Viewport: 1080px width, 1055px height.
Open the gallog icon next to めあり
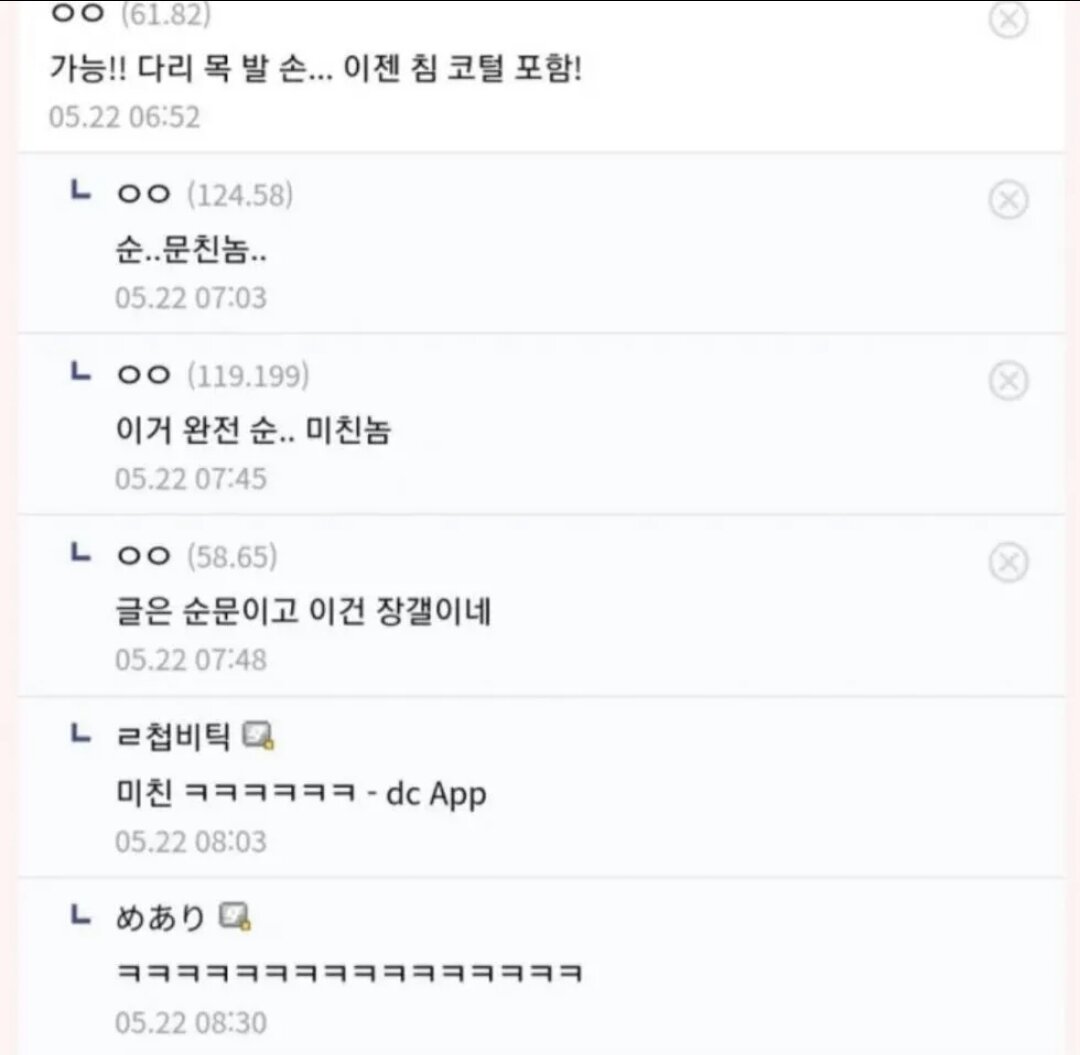[x=235, y=916]
